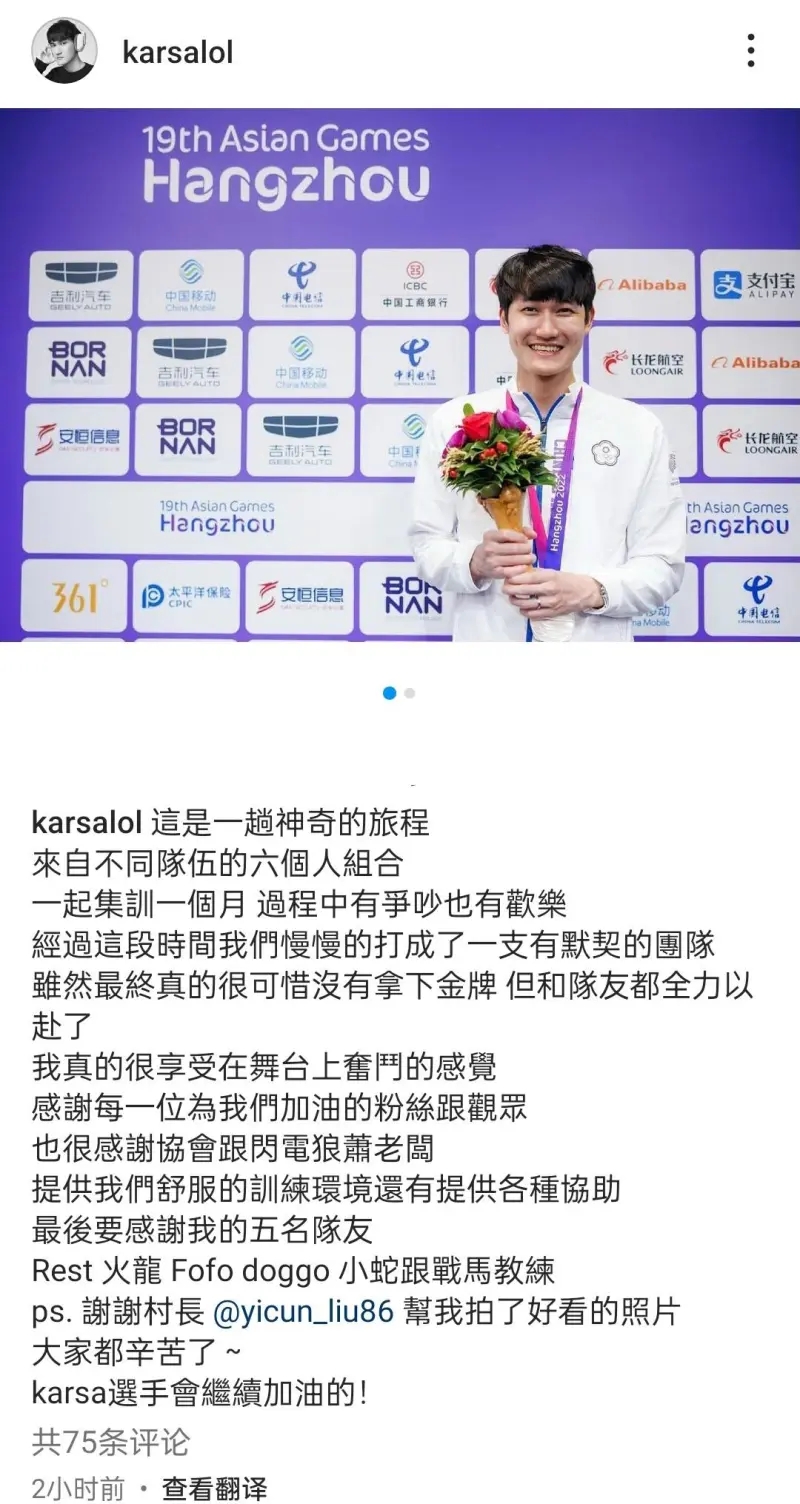Tap the photo carousel page indicator dots
The width and height of the screenshot is (800, 1504).
[x=399, y=693]
